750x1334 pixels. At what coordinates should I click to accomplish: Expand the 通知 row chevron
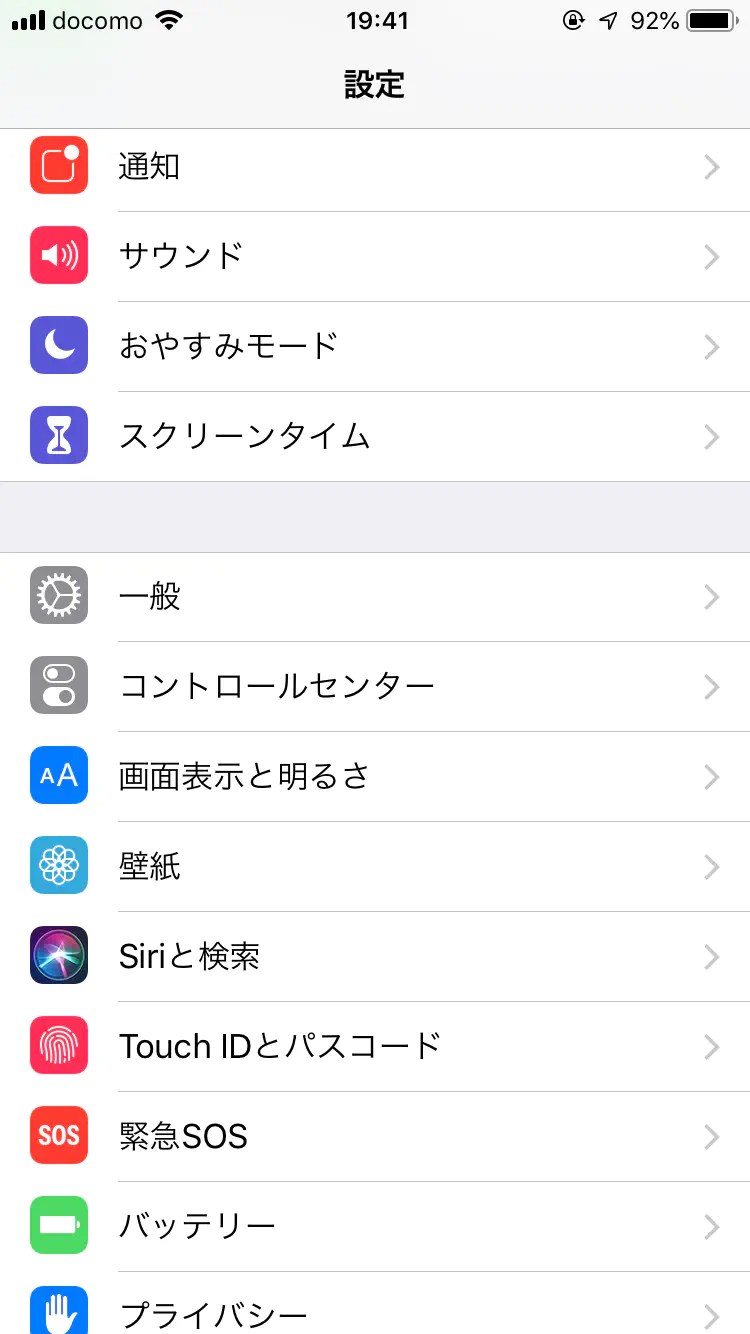tap(711, 166)
